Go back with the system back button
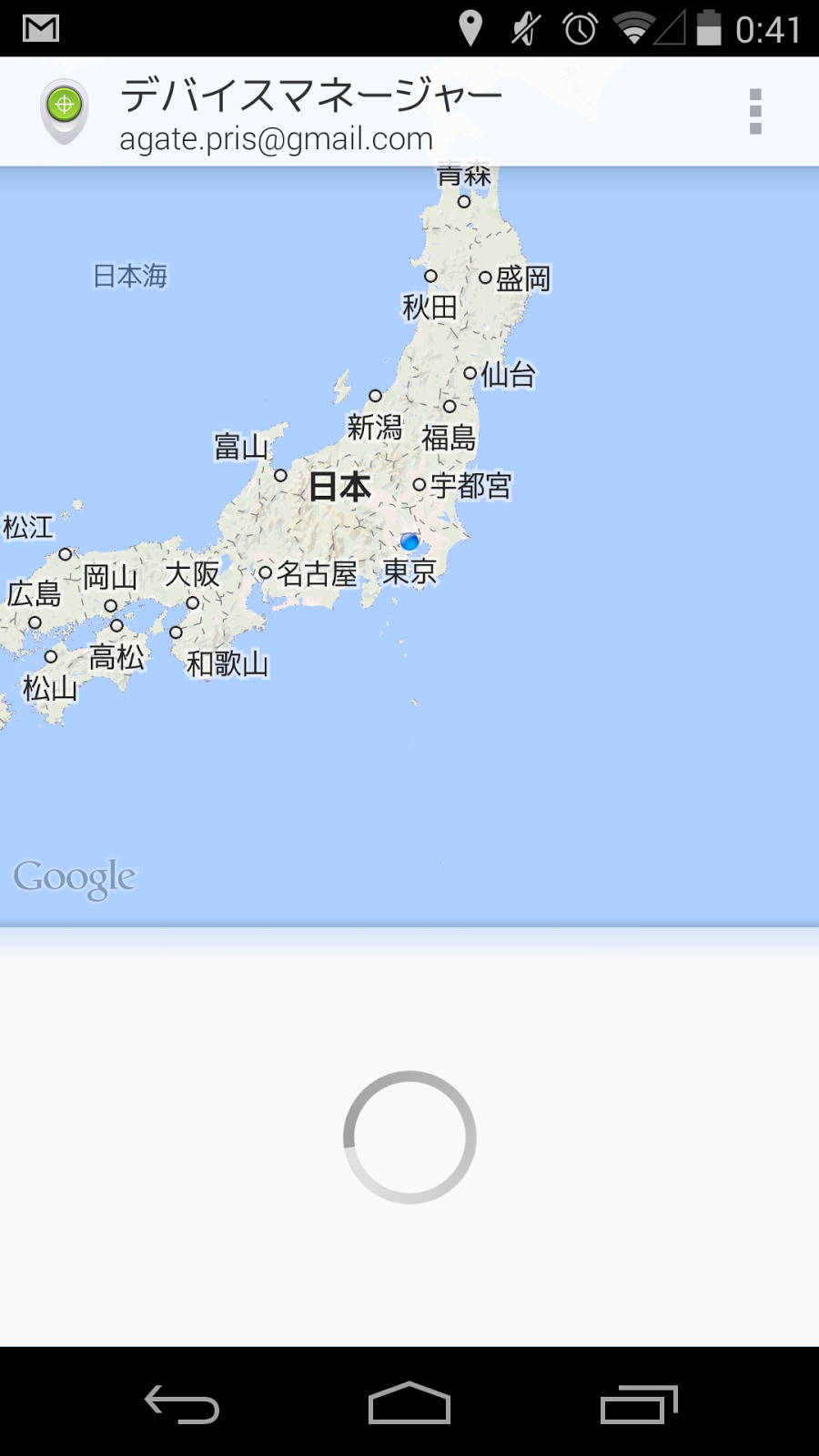The height and width of the screenshot is (1456, 819). (182, 1404)
